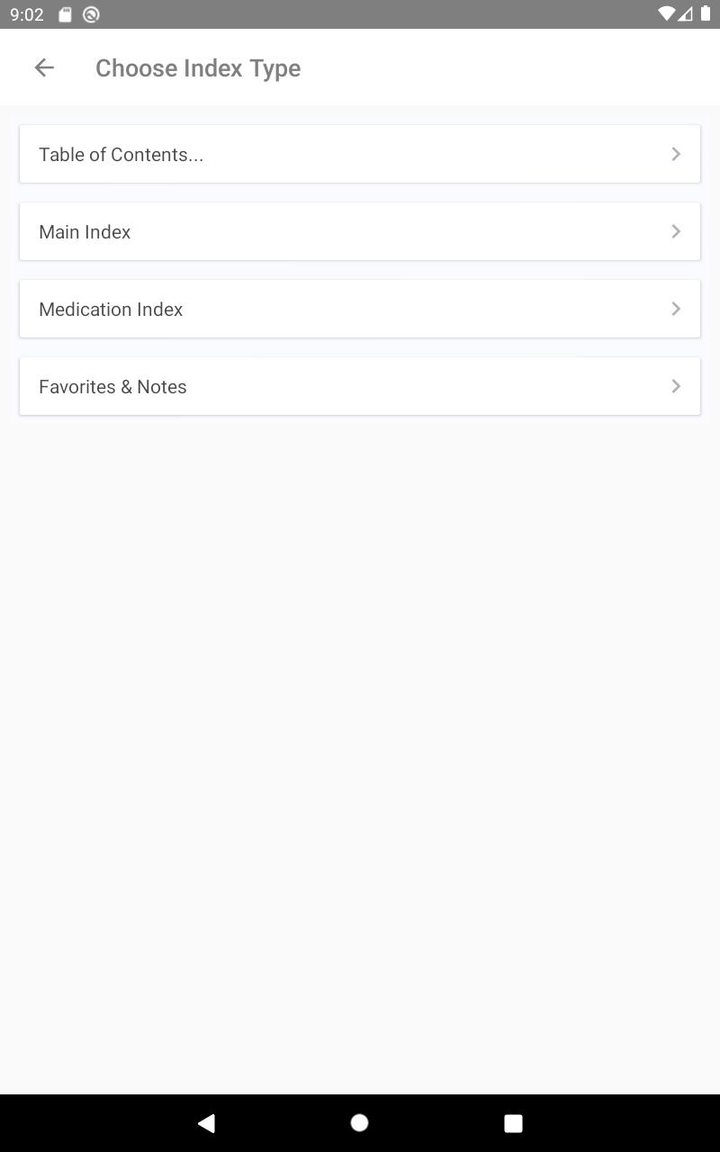Open recent apps from navigation bar
Screen dimensions: 720x1152
click(x=513, y=1123)
